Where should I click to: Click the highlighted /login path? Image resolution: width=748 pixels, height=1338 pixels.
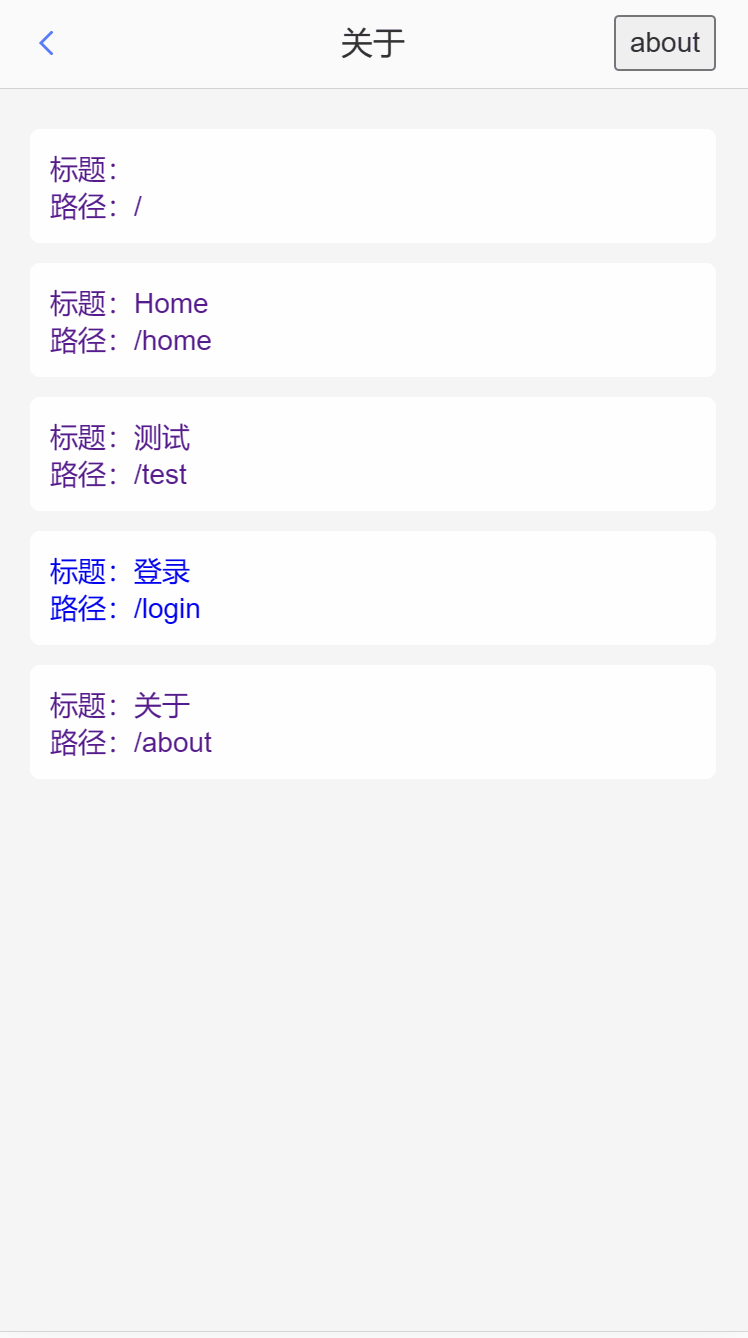[166, 609]
